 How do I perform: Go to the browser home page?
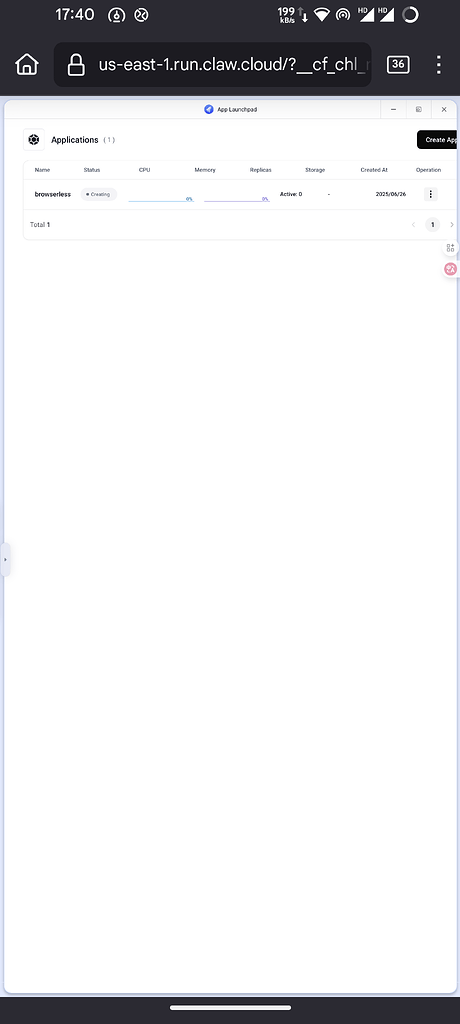pos(27,65)
